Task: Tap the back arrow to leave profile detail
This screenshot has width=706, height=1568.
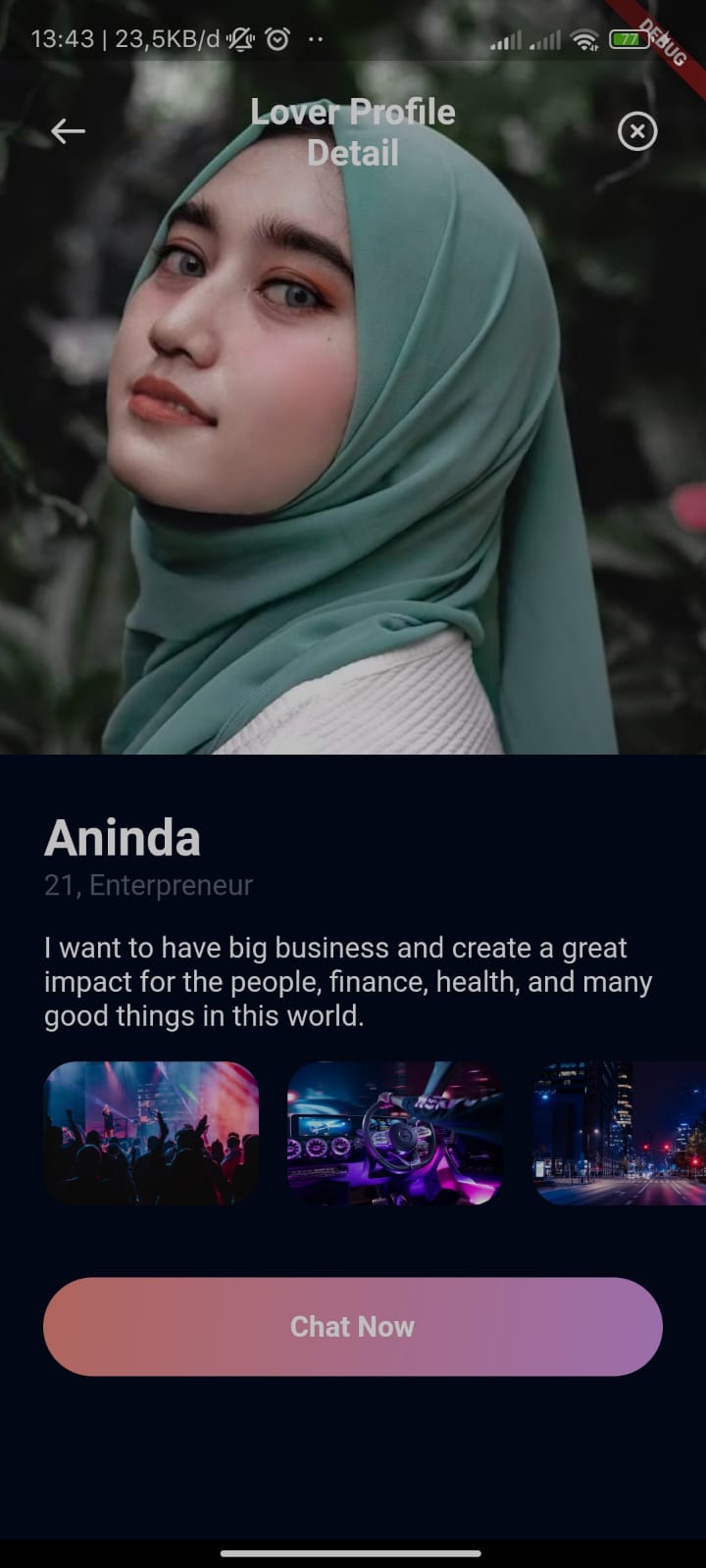Action: [66, 130]
